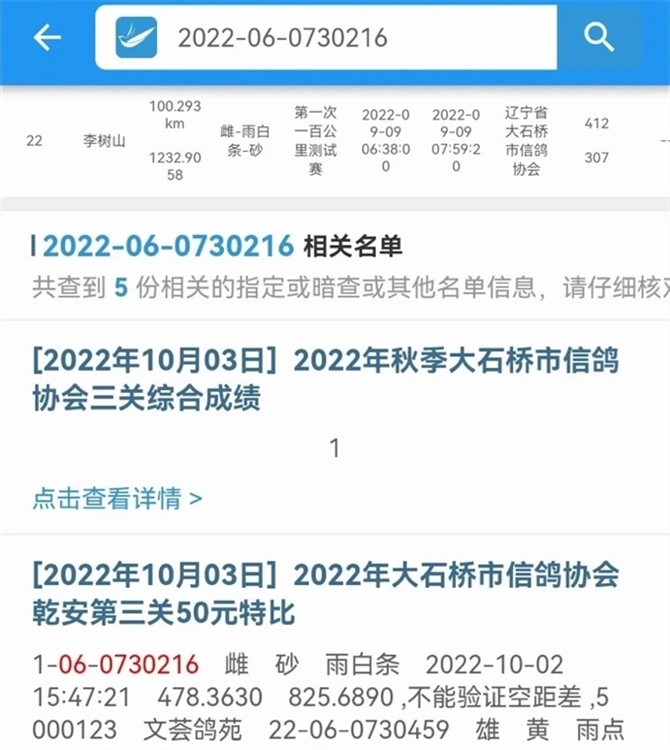
Task: Tap the search field containing 2022-06-0730216
Action: [x=360, y=38]
